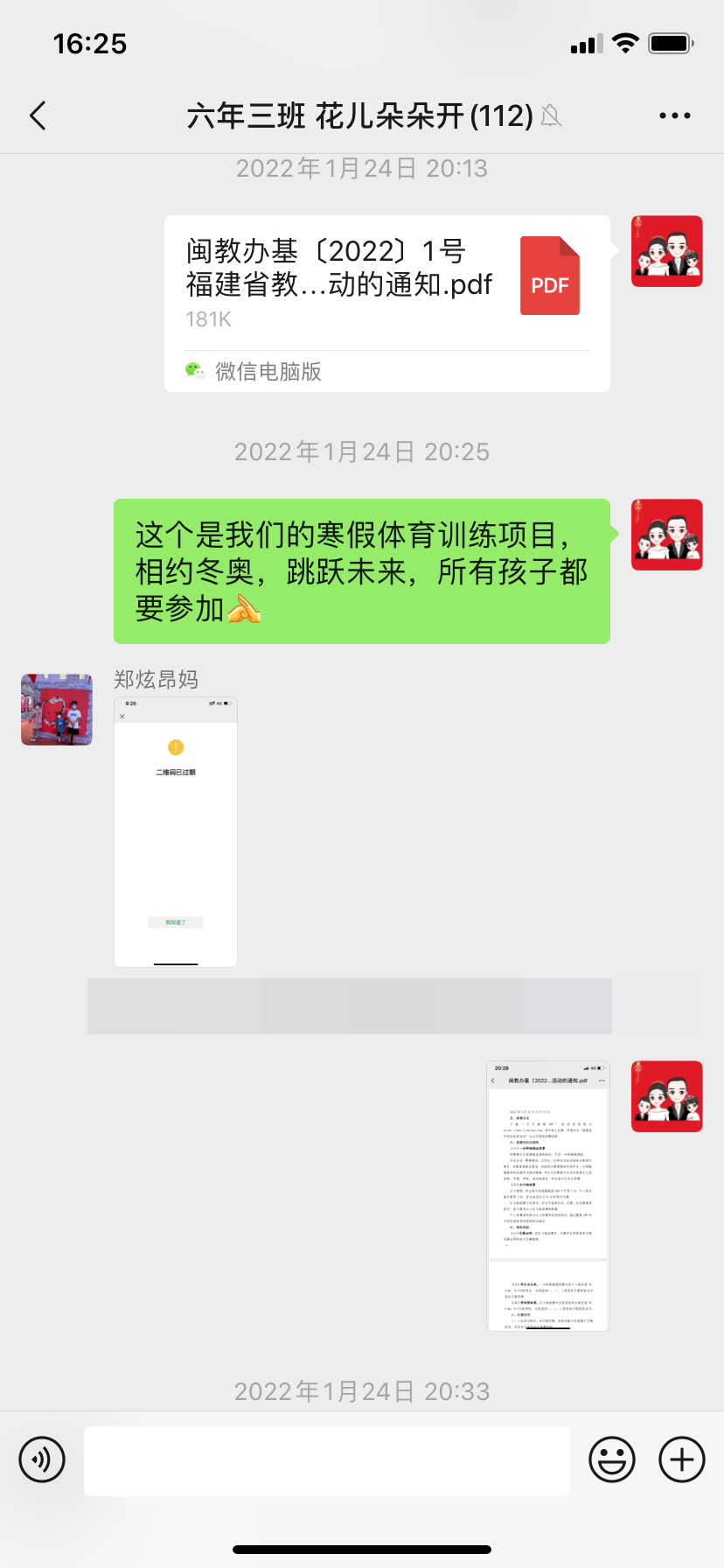Open the emoji sticker panel
This screenshot has width=724, height=1568.
[612, 1459]
